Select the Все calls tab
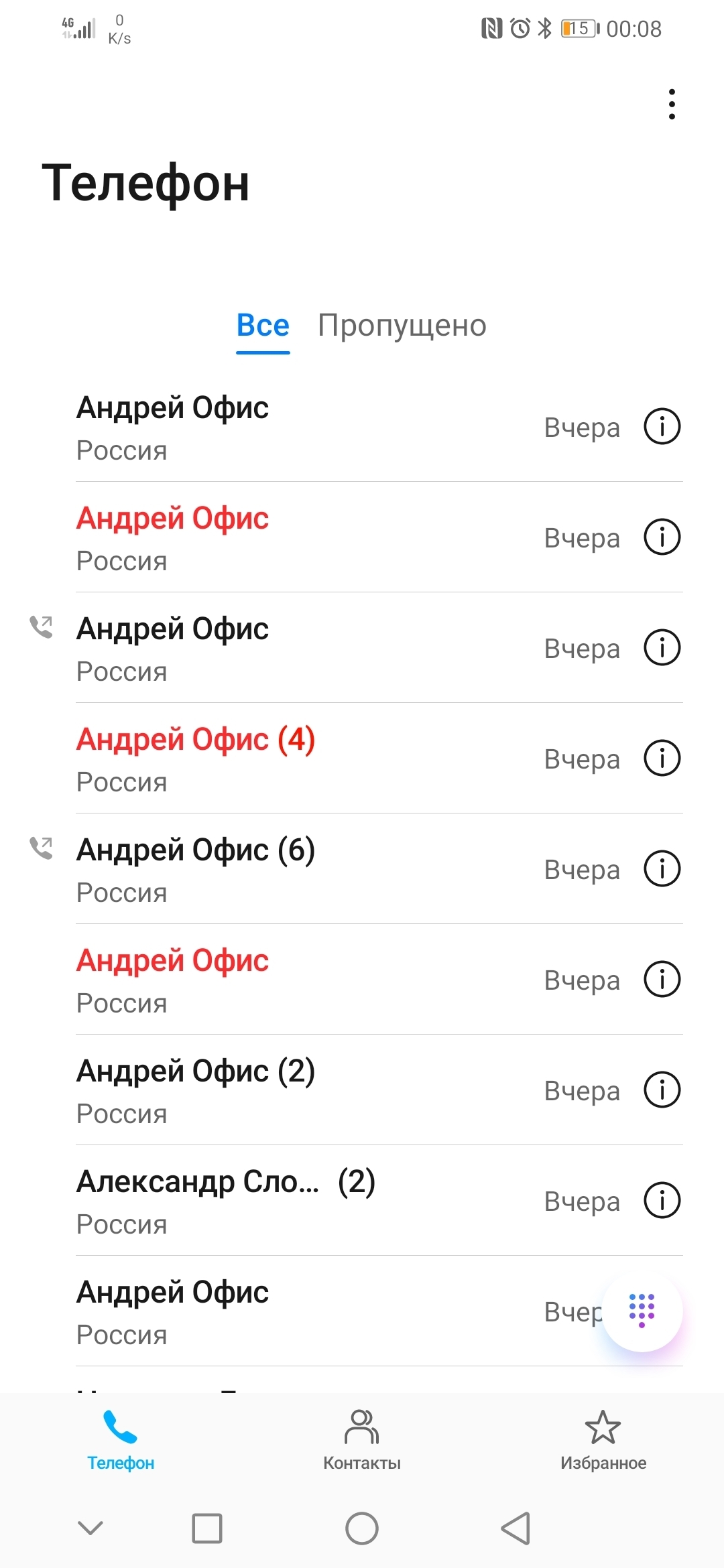The width and height of the screenshot is (724, 1568). (x=263, y=326)
